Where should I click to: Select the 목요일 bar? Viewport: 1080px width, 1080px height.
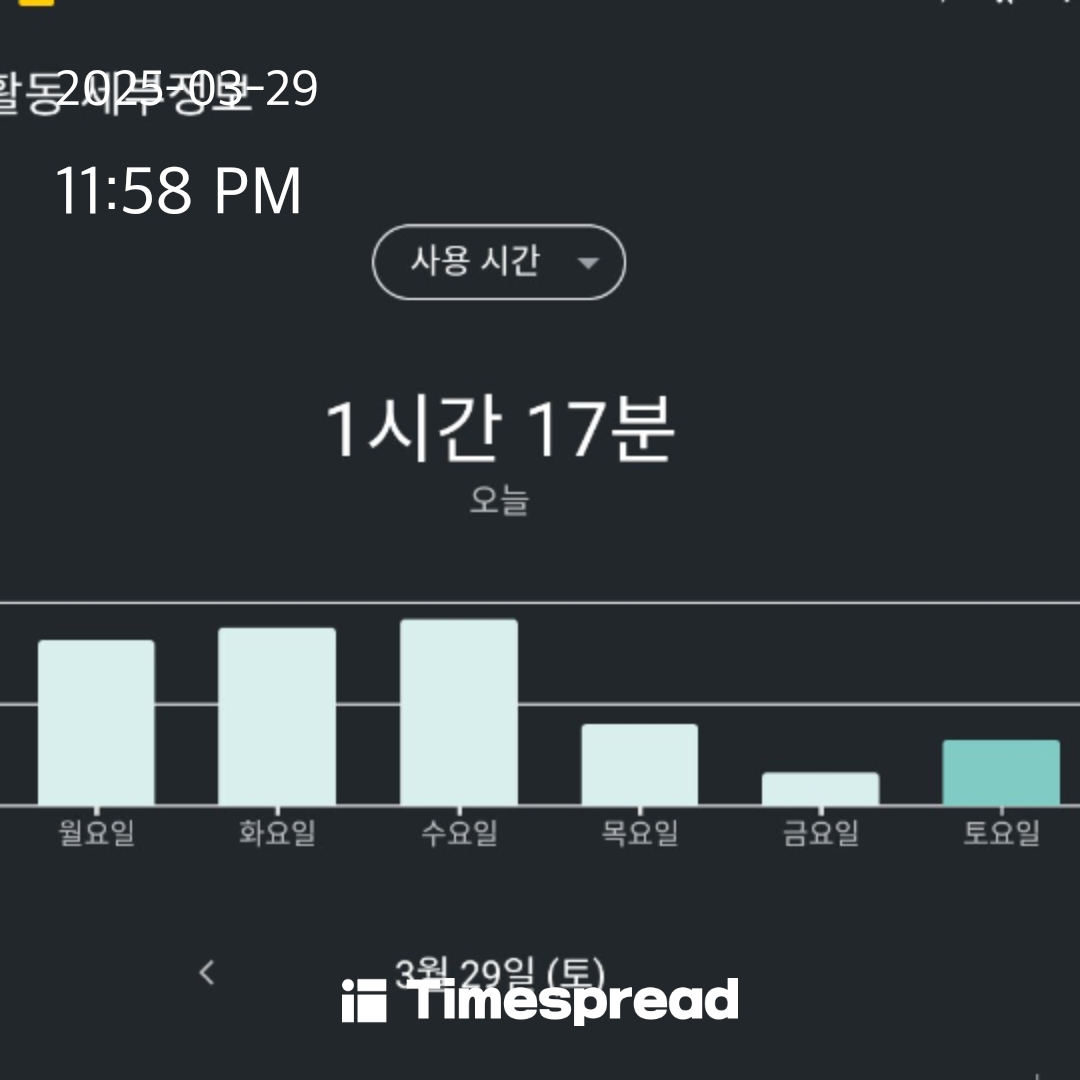point(640,765)
